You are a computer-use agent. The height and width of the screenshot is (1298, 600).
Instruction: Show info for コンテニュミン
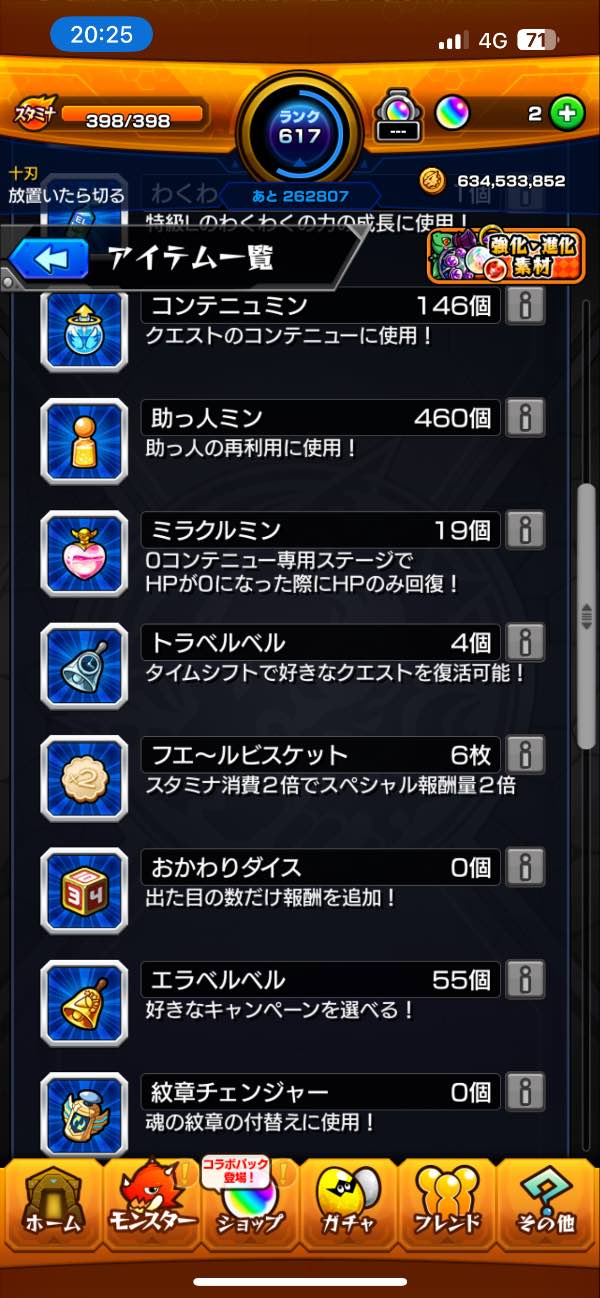[x=525, y=305]
